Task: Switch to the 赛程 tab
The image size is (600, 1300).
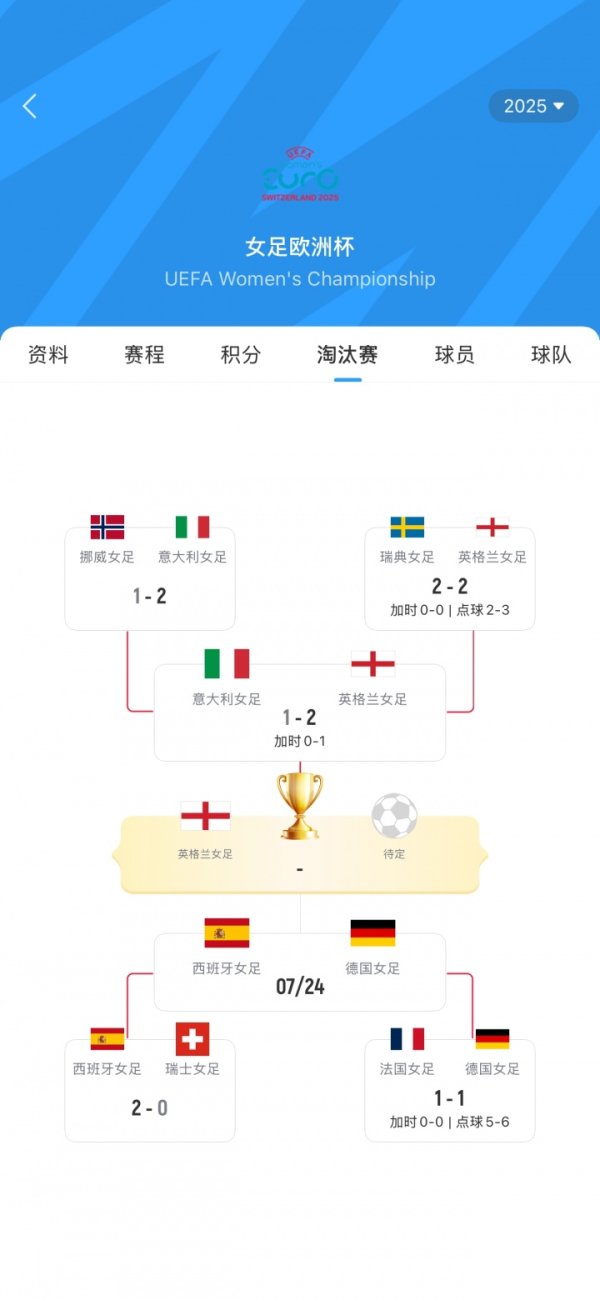Action: click(x=145, y=354)
